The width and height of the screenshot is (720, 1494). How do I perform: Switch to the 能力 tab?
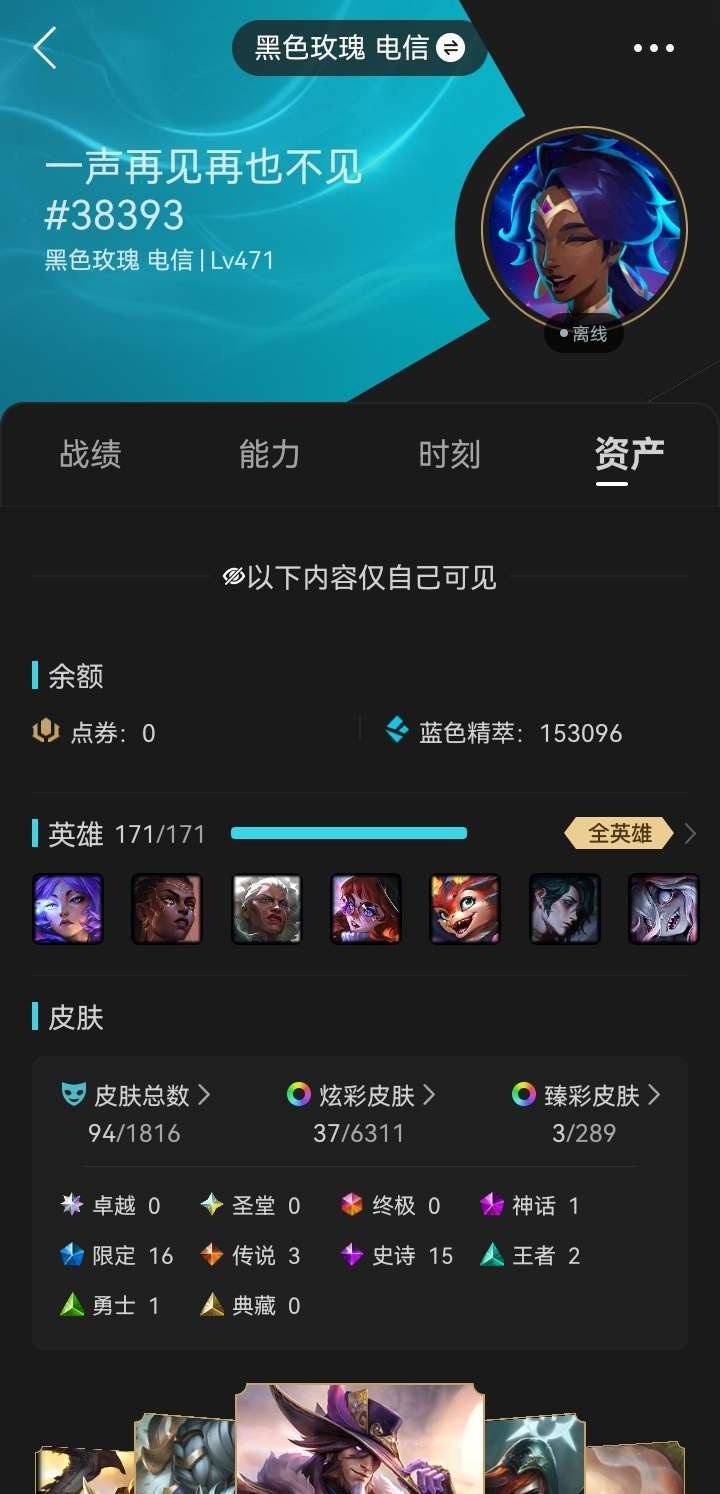click(269, 454)
